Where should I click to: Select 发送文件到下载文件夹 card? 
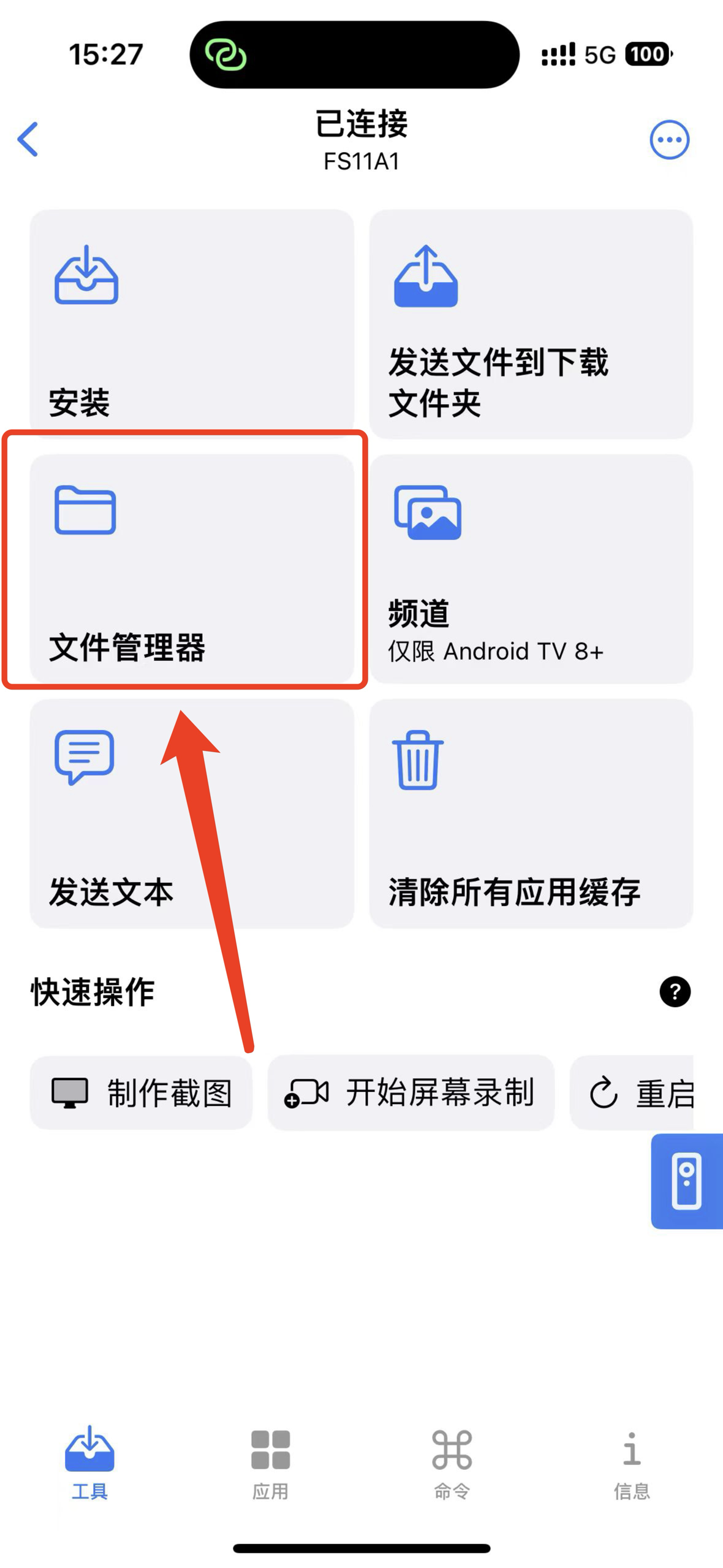tap(531, 323)
